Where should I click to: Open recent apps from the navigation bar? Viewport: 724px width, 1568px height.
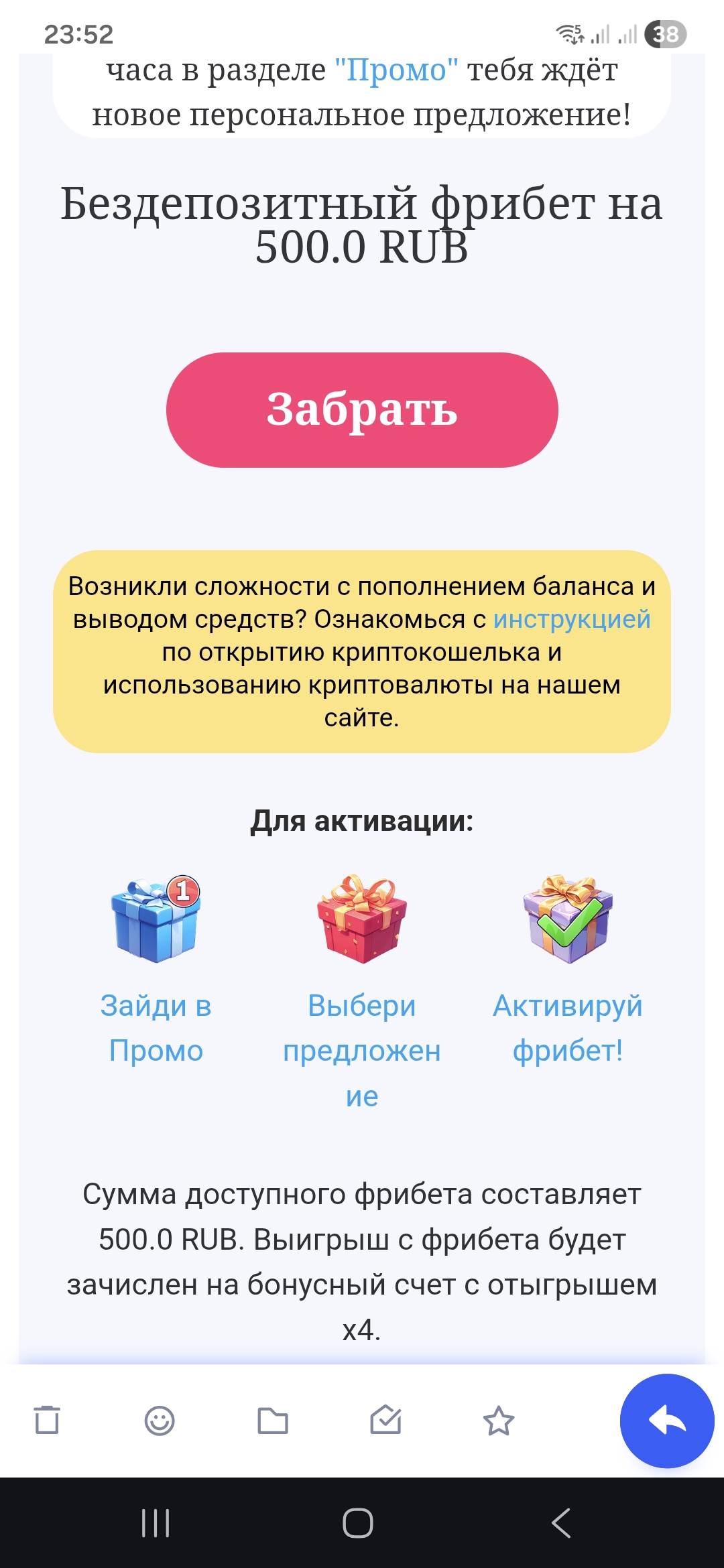[156, 1523]
